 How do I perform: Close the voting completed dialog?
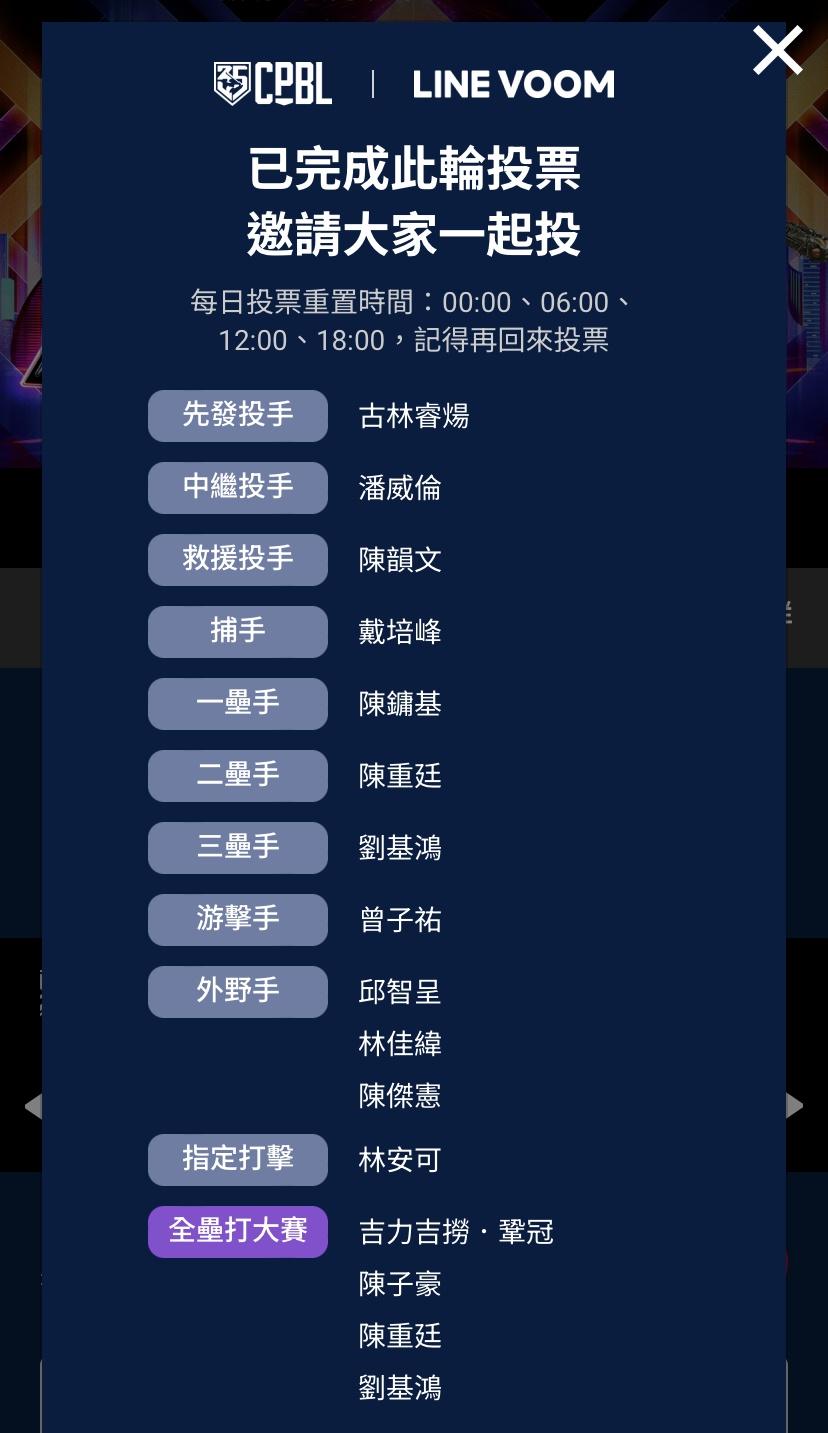click(777, 51)
